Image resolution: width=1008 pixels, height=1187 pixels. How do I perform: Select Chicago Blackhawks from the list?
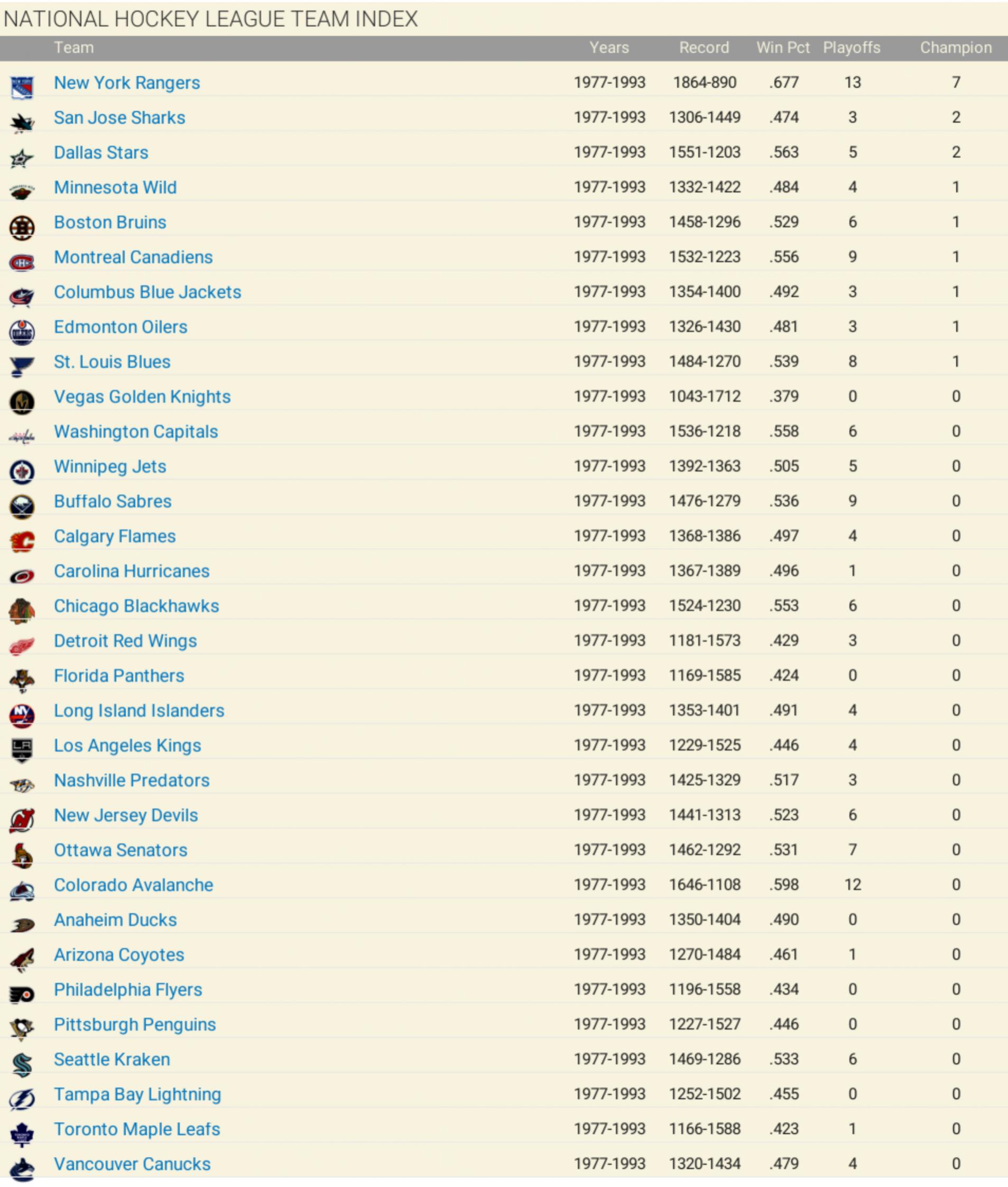(x=136, y=606)
